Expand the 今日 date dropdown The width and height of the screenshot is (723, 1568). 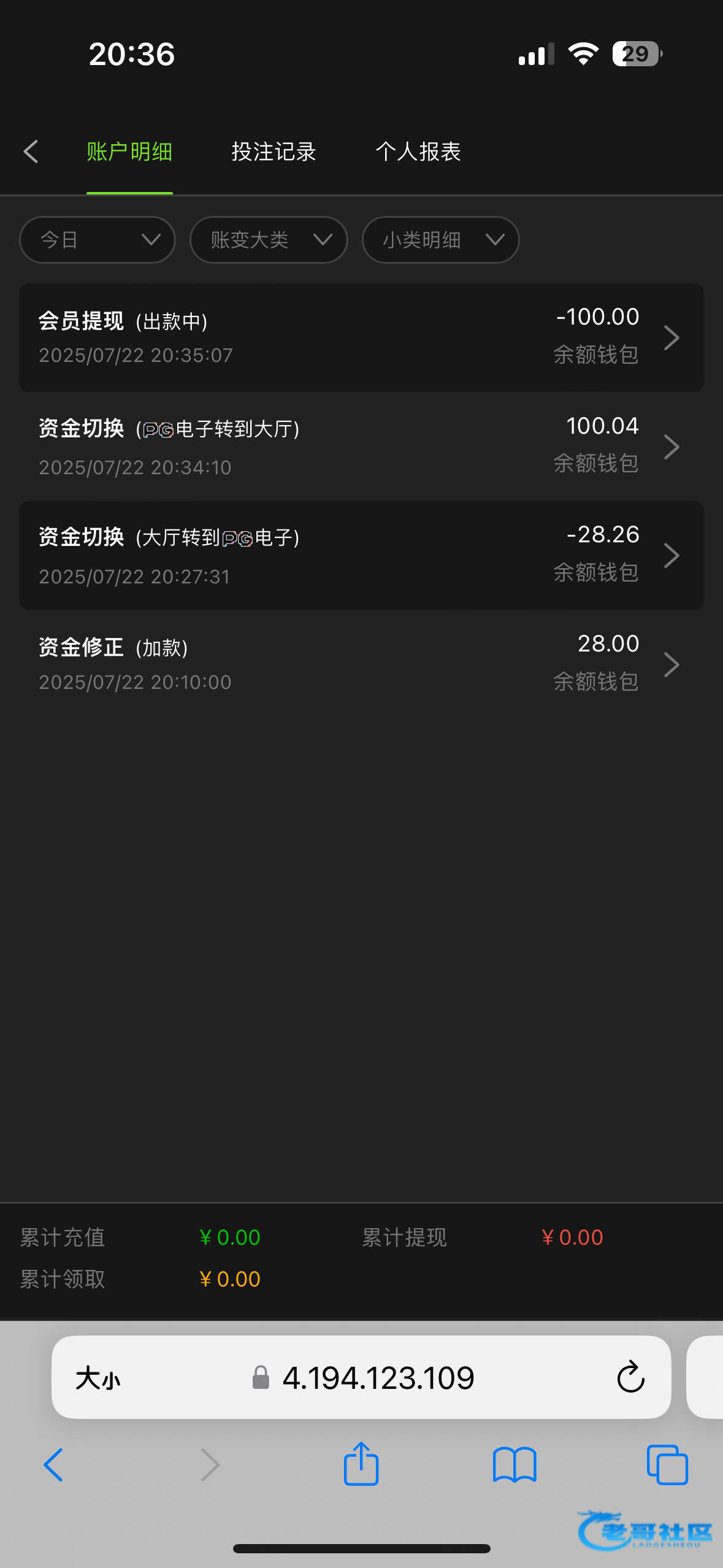tap(98, 240)
